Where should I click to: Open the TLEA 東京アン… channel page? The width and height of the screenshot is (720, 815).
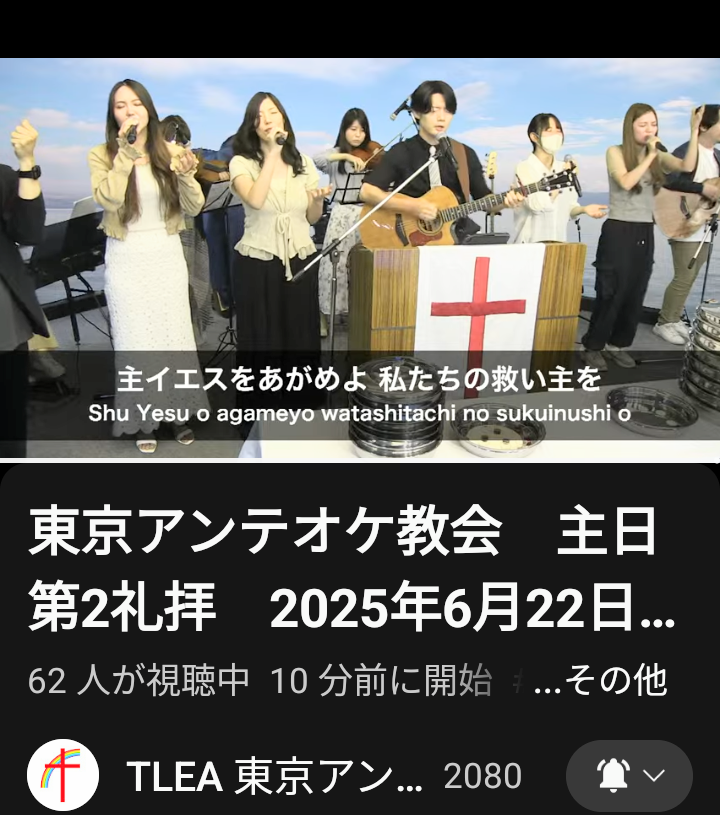click(274, 776)
